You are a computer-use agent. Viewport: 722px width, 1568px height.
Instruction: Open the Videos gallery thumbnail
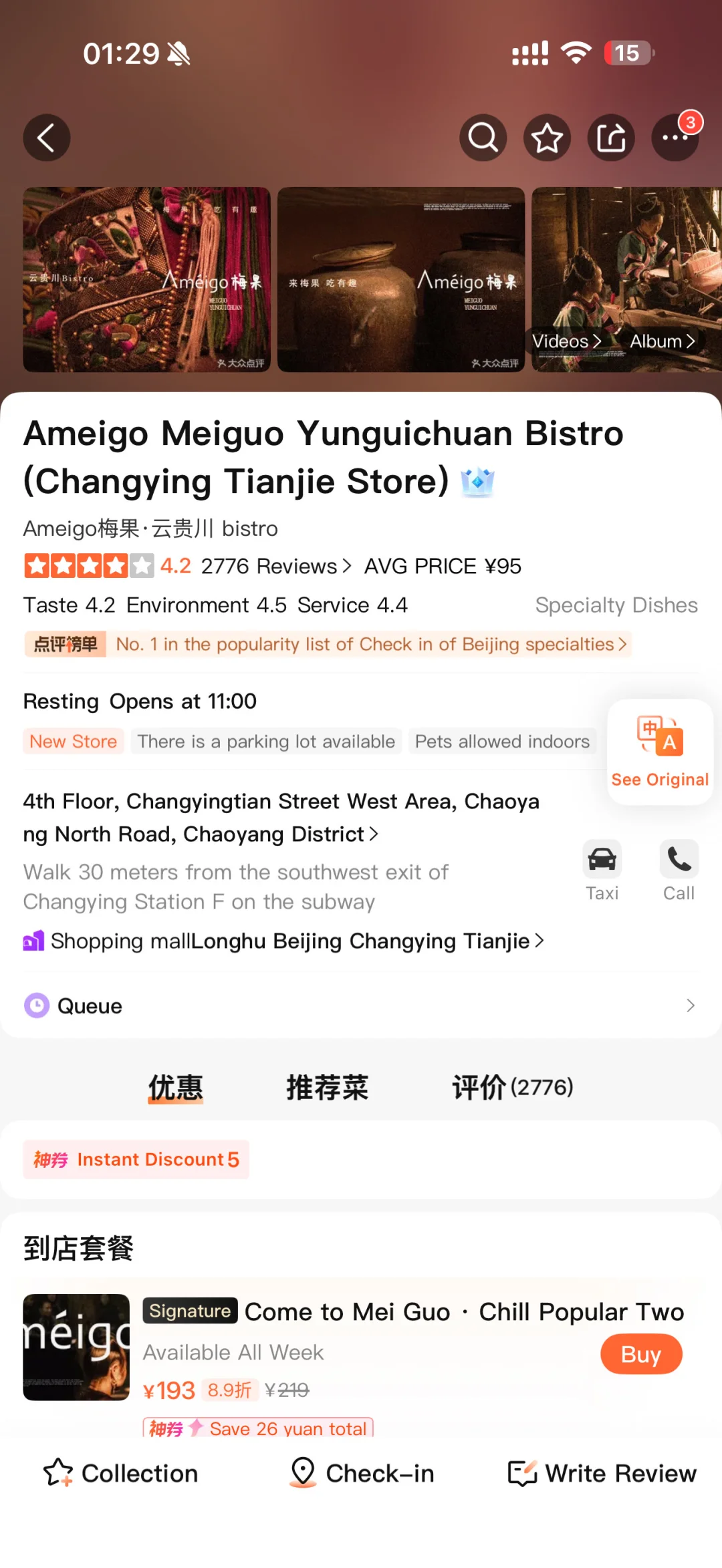point(566,341)
